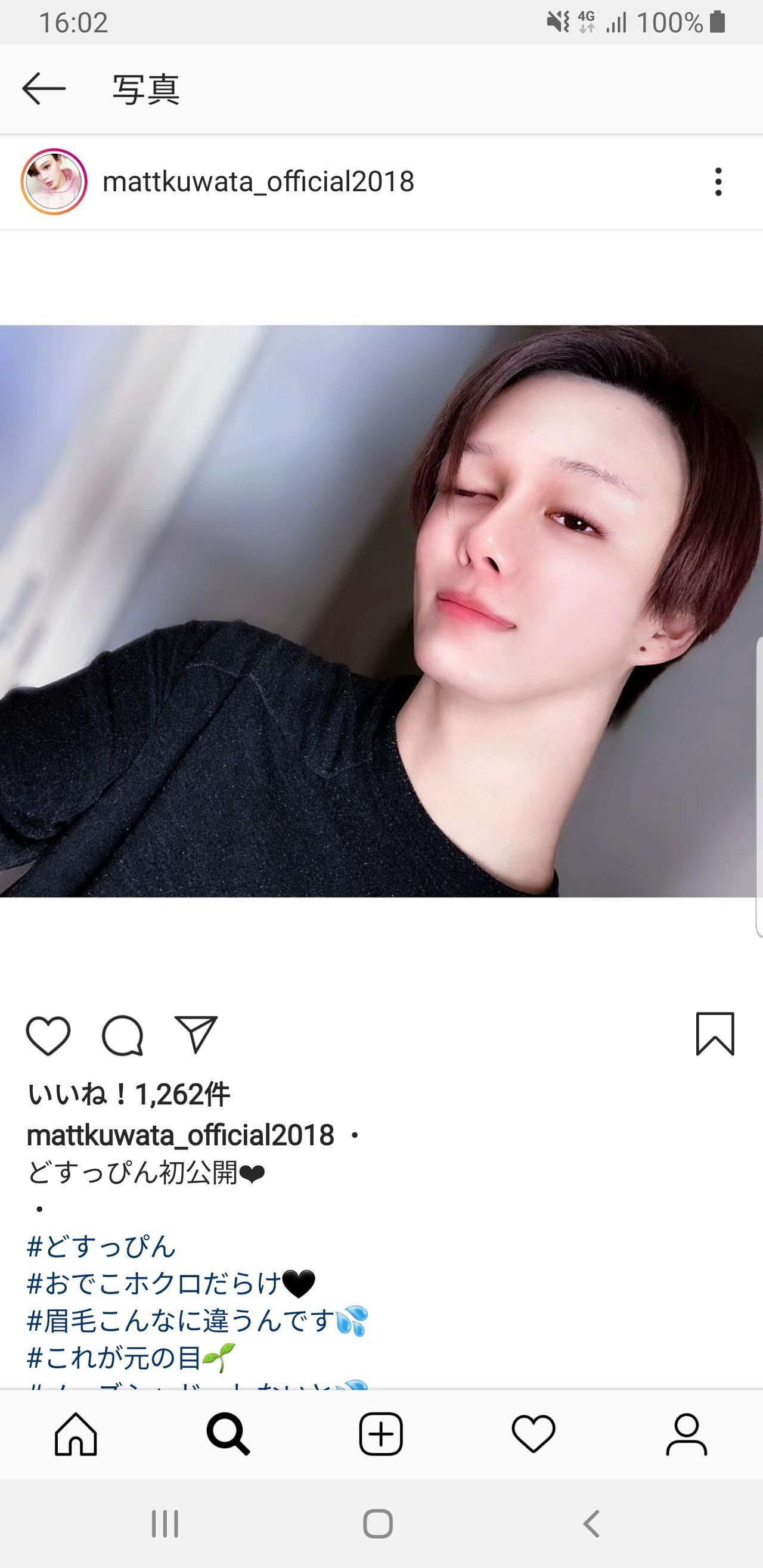Viewport: 763px width, 1568px height.
Task: Open the Activity heart tab
Action: pos(534,1434)
